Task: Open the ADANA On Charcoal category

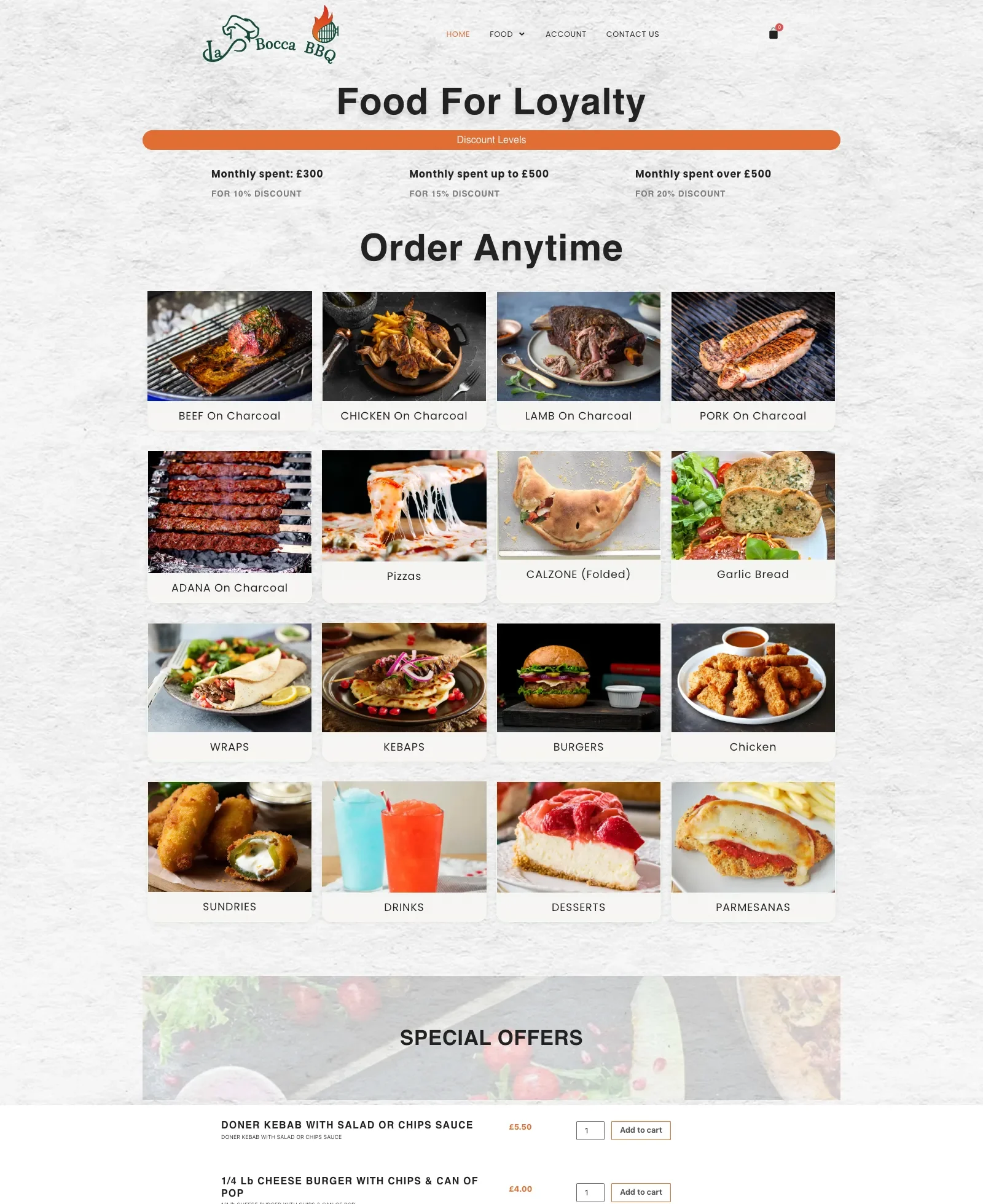Action: [230, 526]
